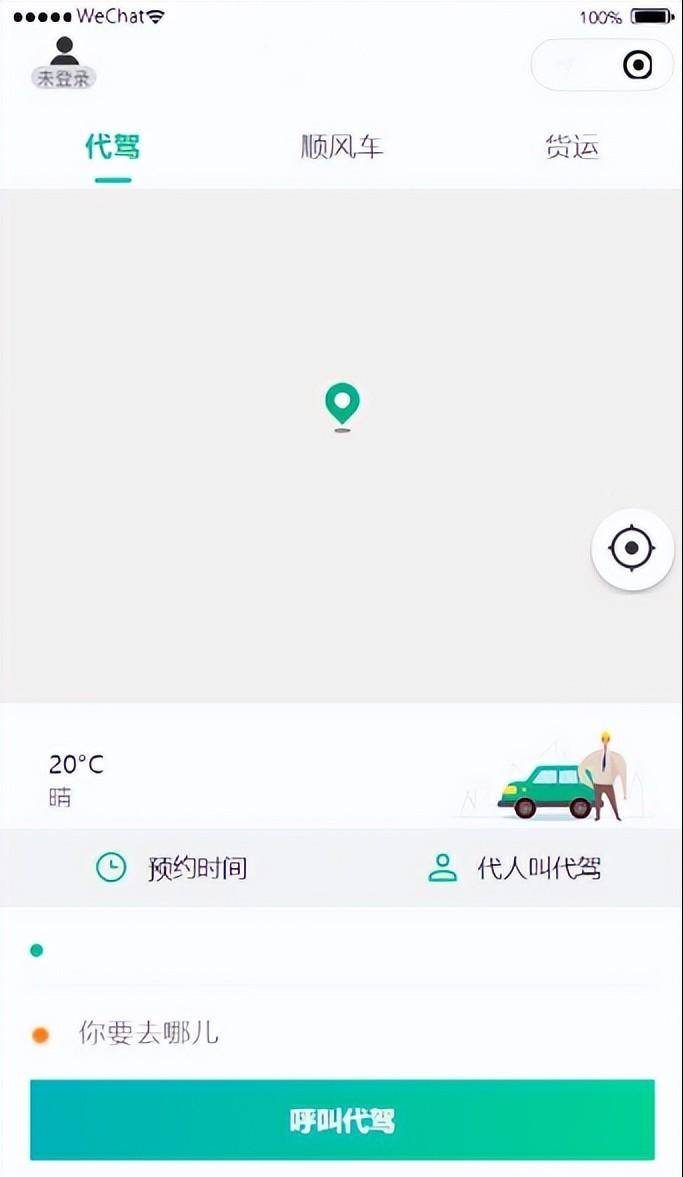Viewport: 683px width, 1177px height.
Task: Switch to the 货运 tab
Action: tap(572, 148)
